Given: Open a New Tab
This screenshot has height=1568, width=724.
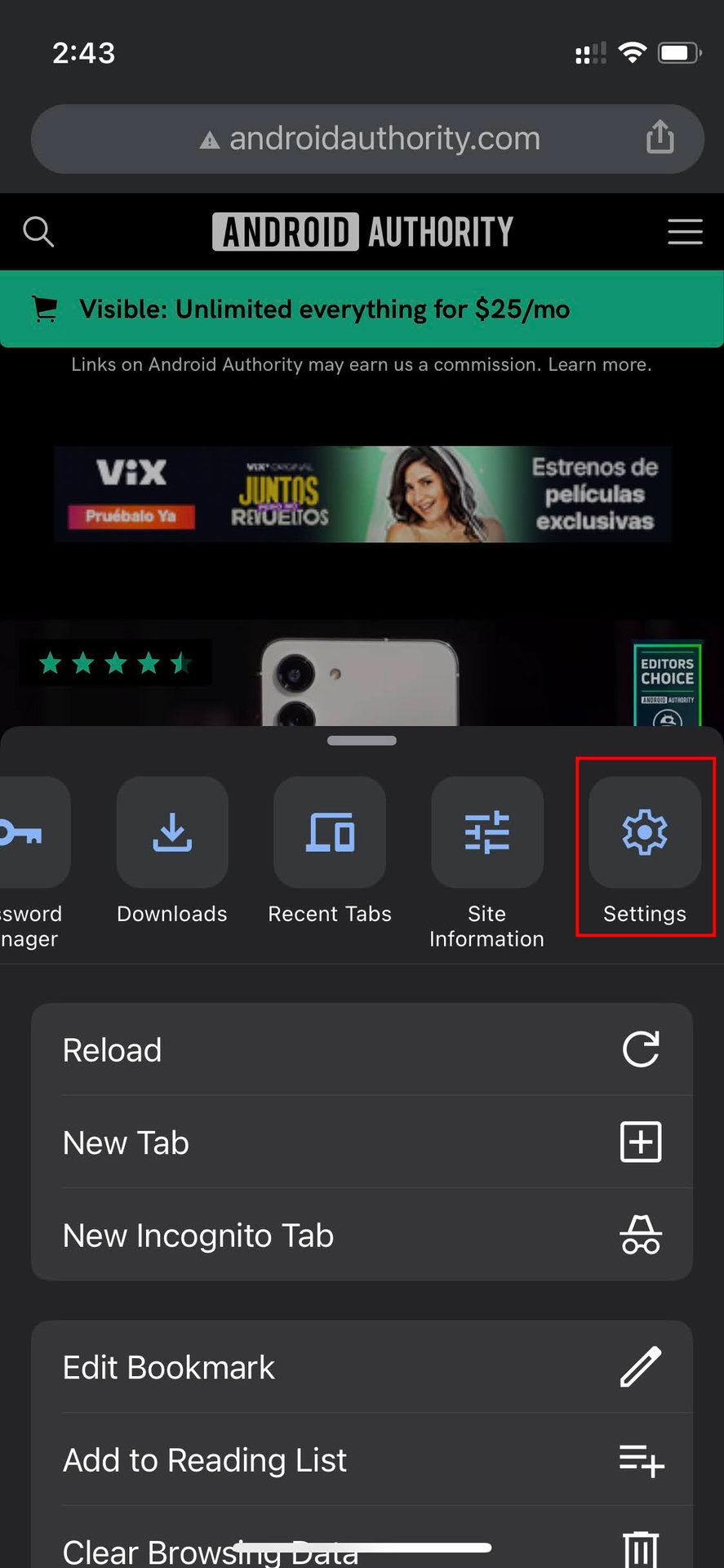Looking at the screenshot, I should (x=362, y=1142).
